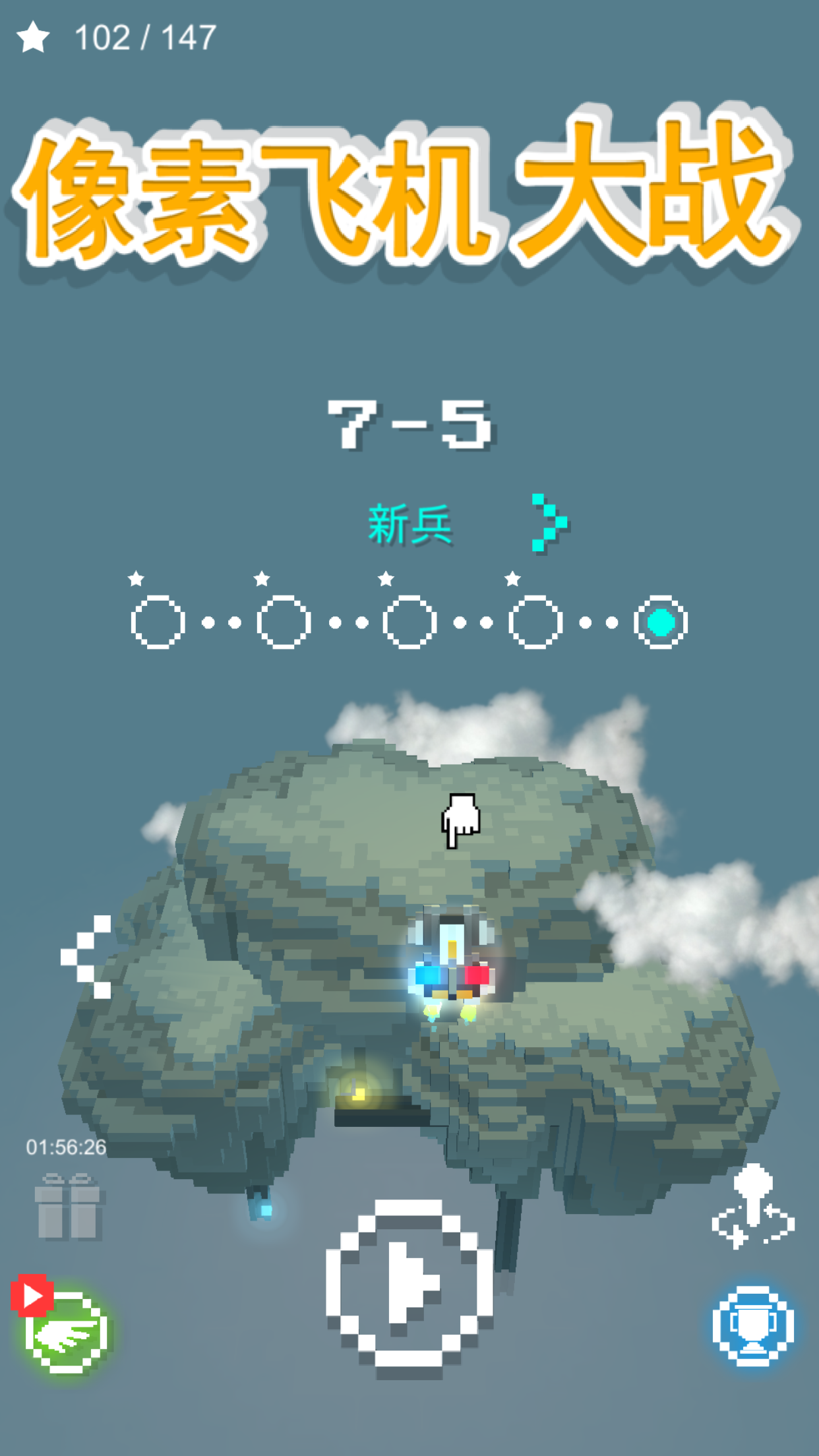Open the joystick control settings icon

[752, 1206]
